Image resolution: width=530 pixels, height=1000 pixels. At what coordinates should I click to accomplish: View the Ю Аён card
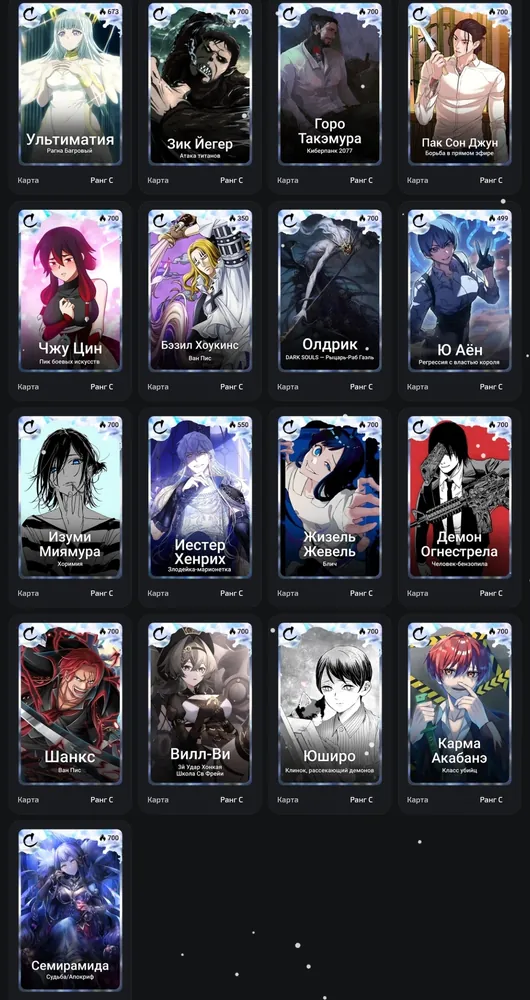pos(460,290)
